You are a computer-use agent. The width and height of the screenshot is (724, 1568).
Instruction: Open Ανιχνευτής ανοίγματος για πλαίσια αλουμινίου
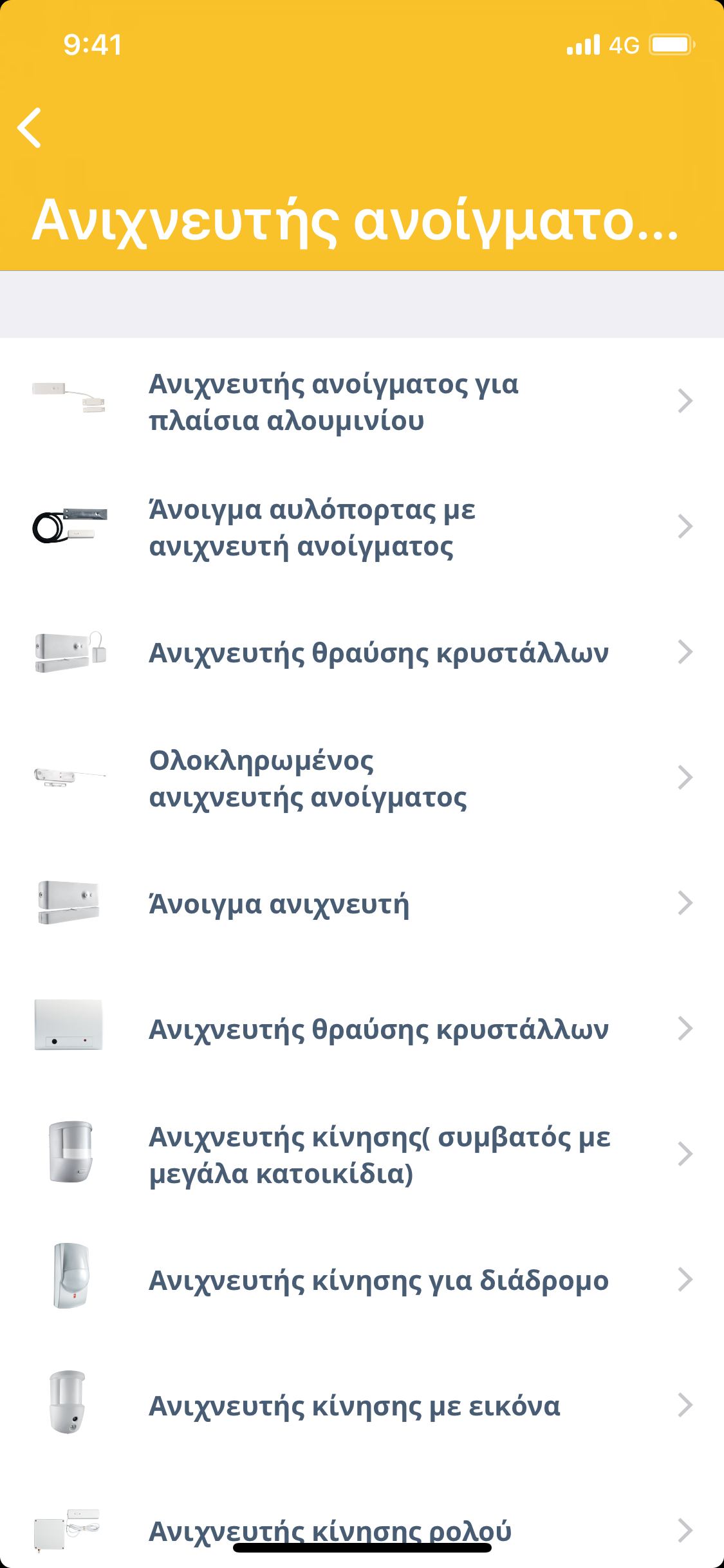point(362,402)
